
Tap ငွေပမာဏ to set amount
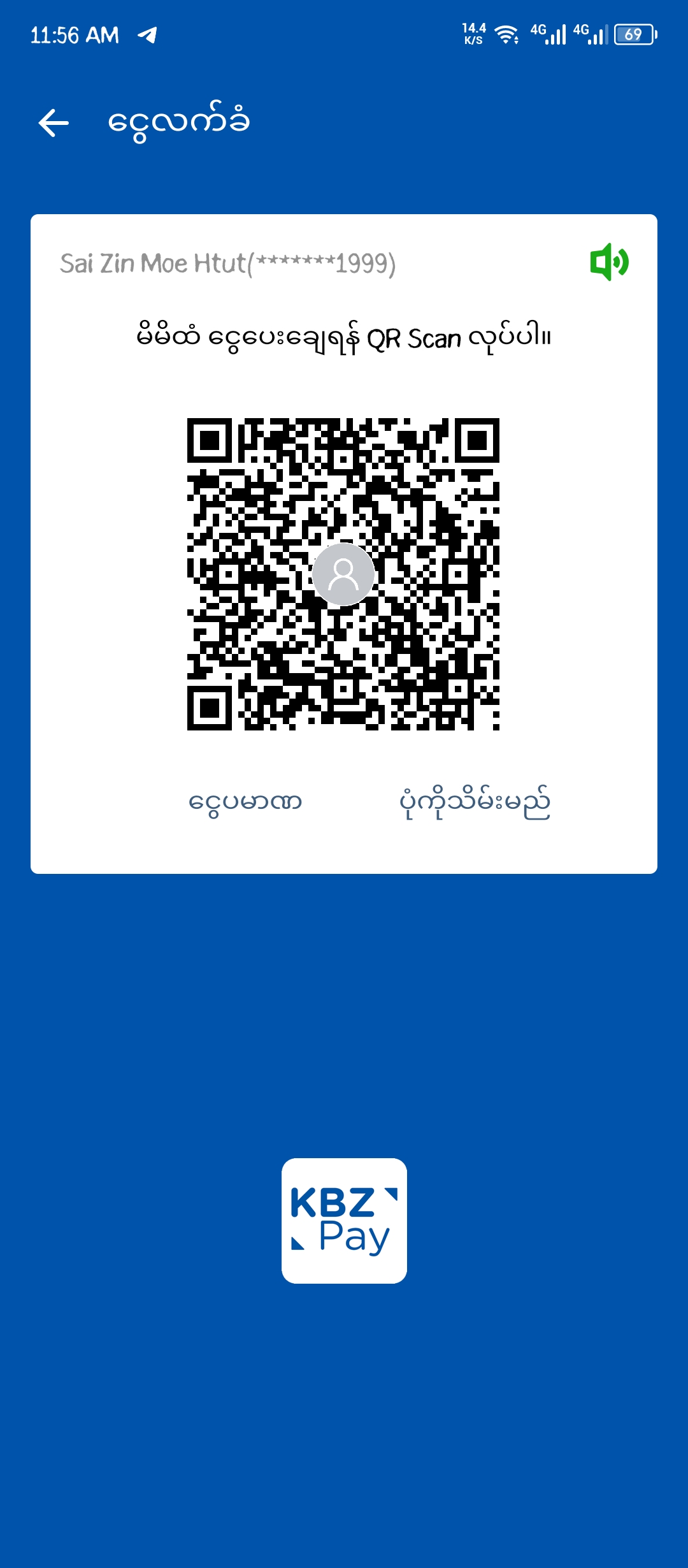(x=245, y=802)
